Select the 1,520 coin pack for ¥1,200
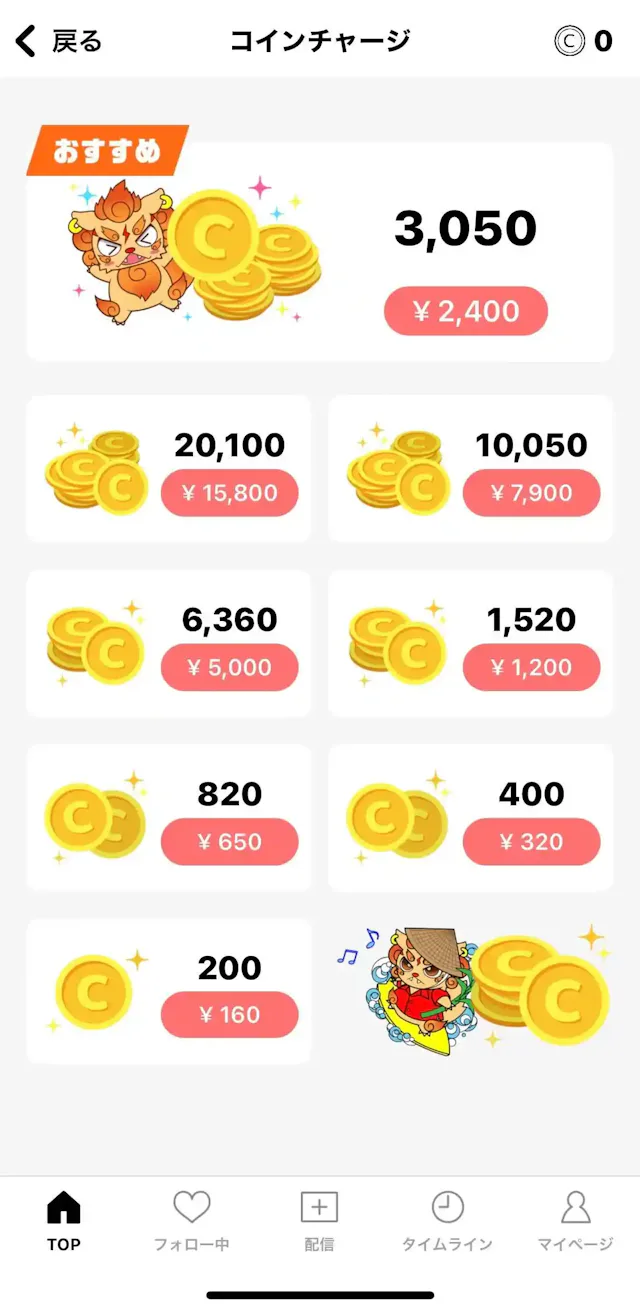Image resolution: width=640 pixels, height=1312 pixels. 531,667
